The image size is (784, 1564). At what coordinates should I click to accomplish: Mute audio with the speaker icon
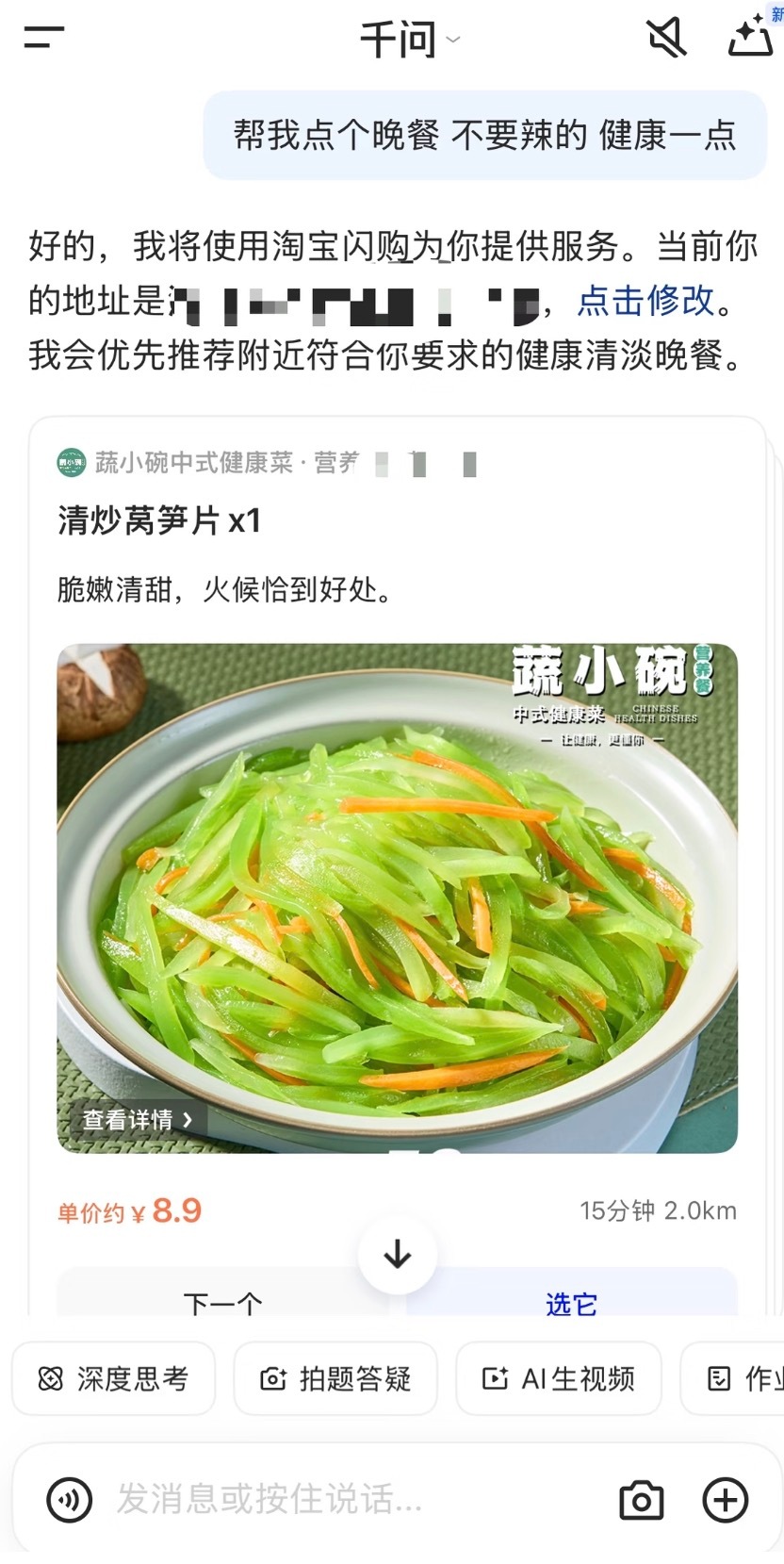coord(665,38)
